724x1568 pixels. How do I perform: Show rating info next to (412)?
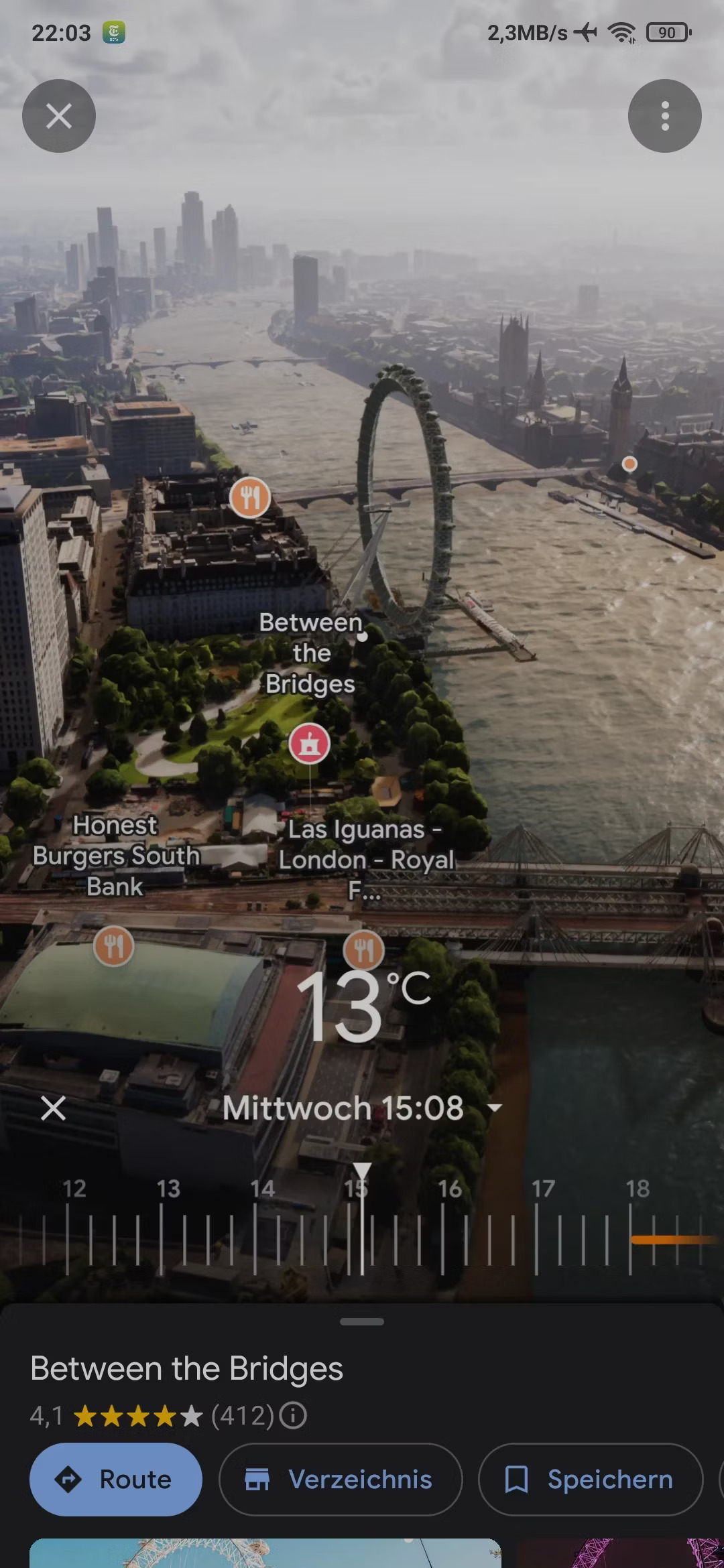[x=293, y=1416]
